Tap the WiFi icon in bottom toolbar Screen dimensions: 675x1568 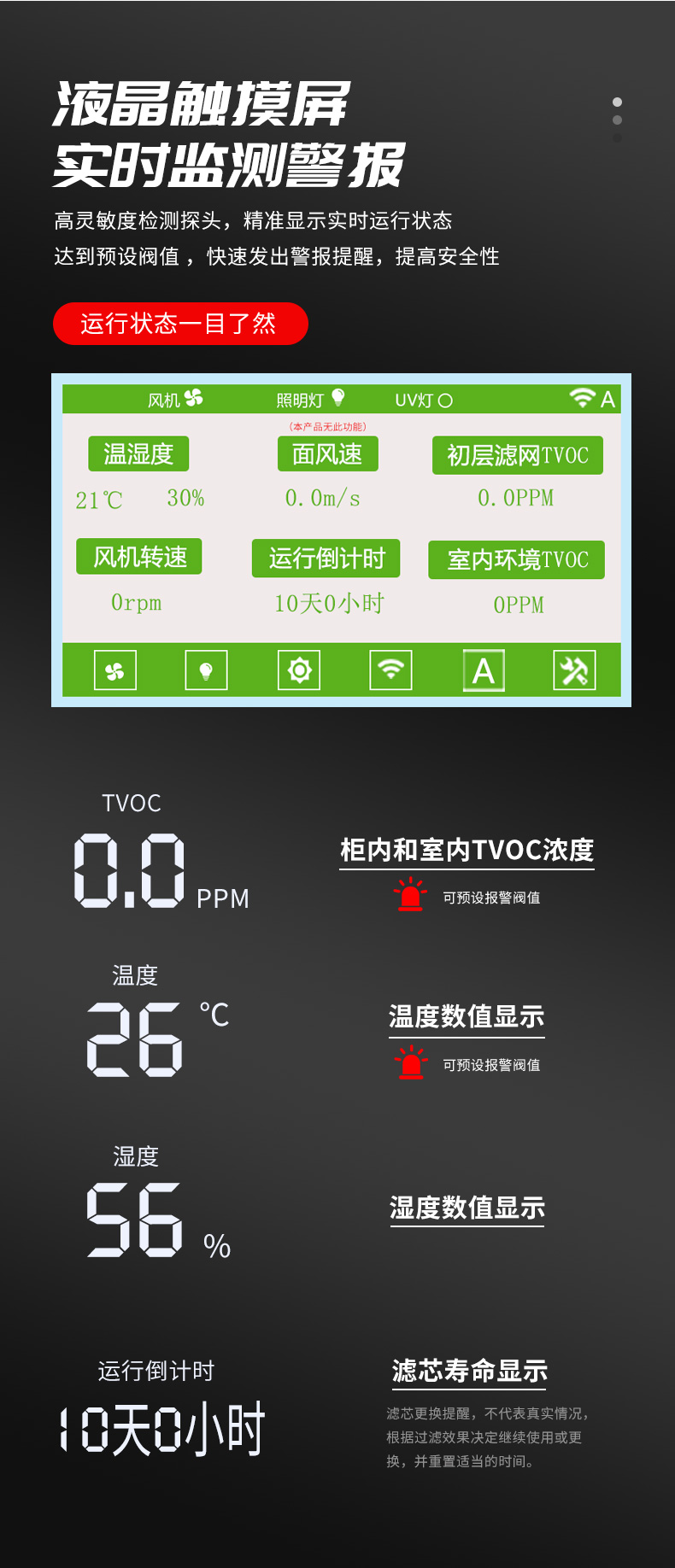pos(390,670)
